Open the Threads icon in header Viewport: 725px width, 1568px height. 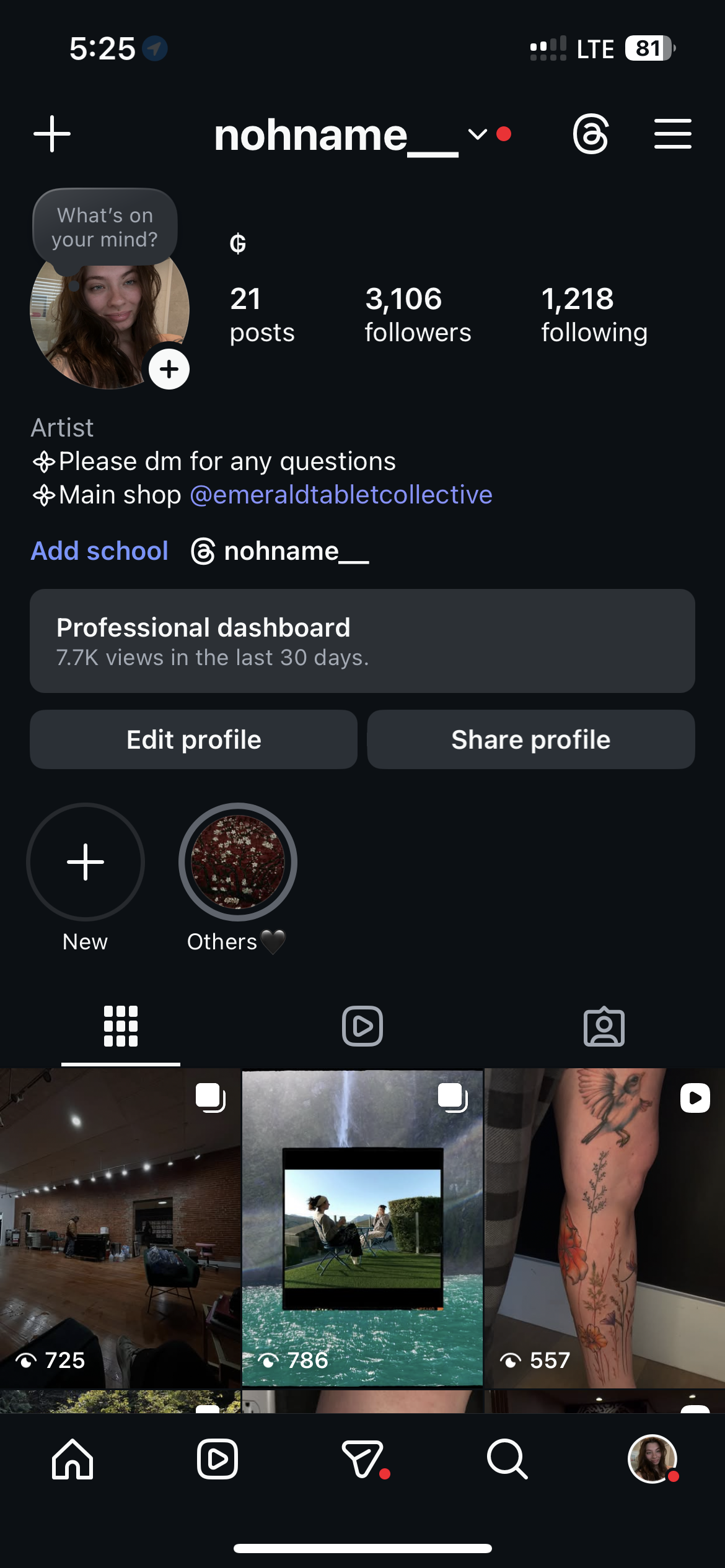591,134
